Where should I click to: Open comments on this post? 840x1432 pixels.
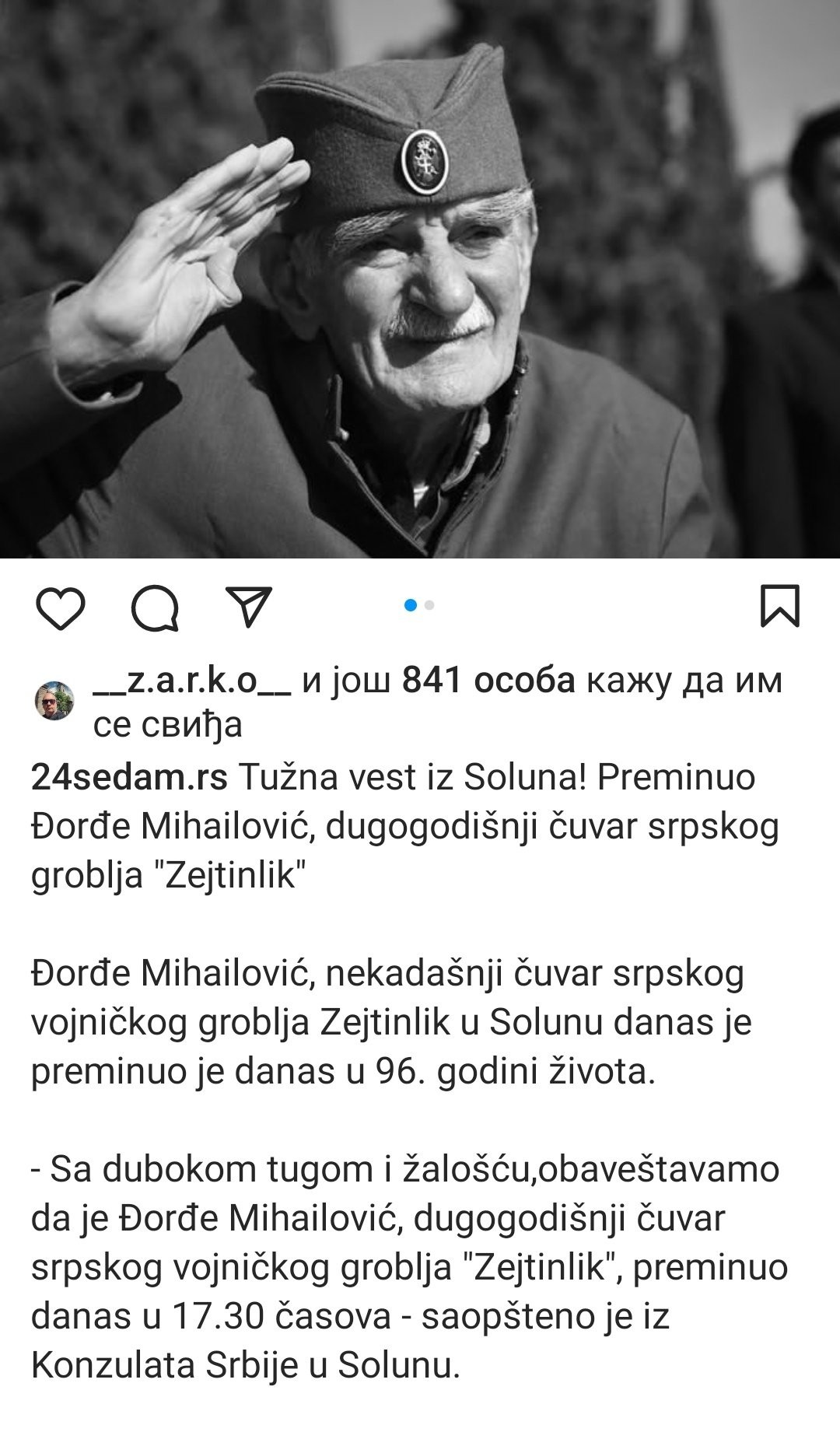[x=155, y=607]
